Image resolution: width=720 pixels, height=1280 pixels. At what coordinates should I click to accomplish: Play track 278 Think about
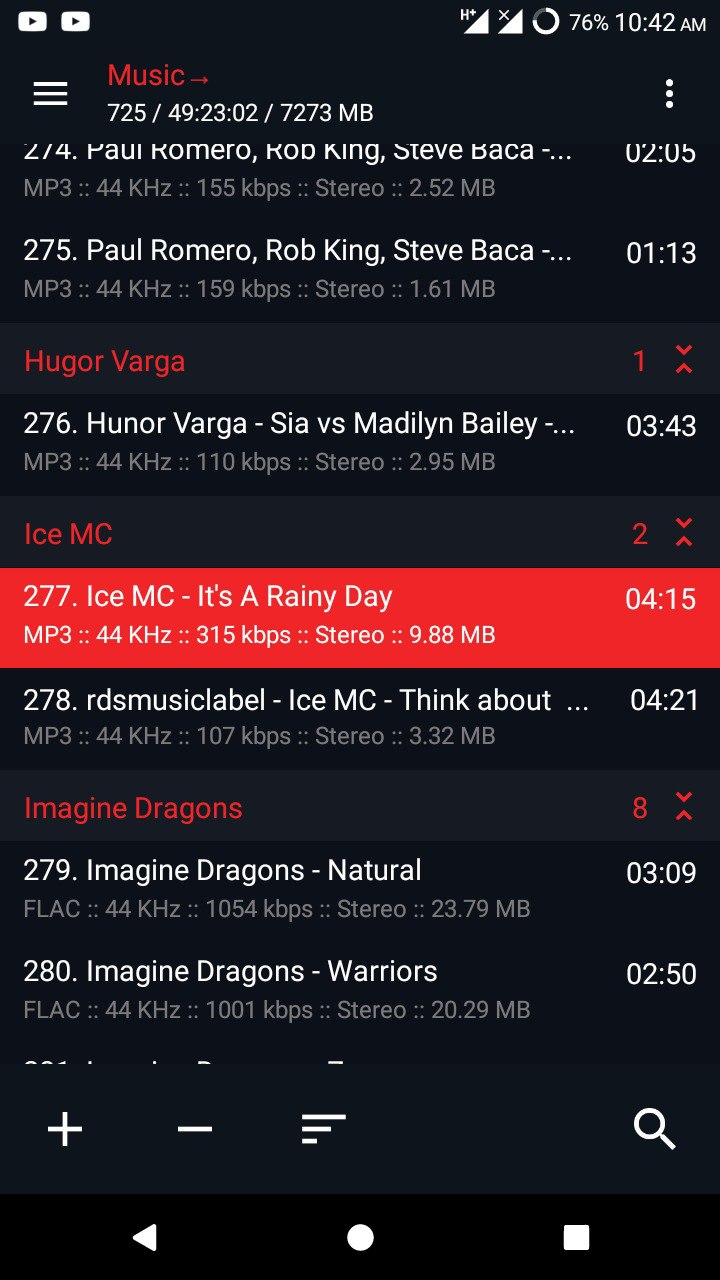360,718
